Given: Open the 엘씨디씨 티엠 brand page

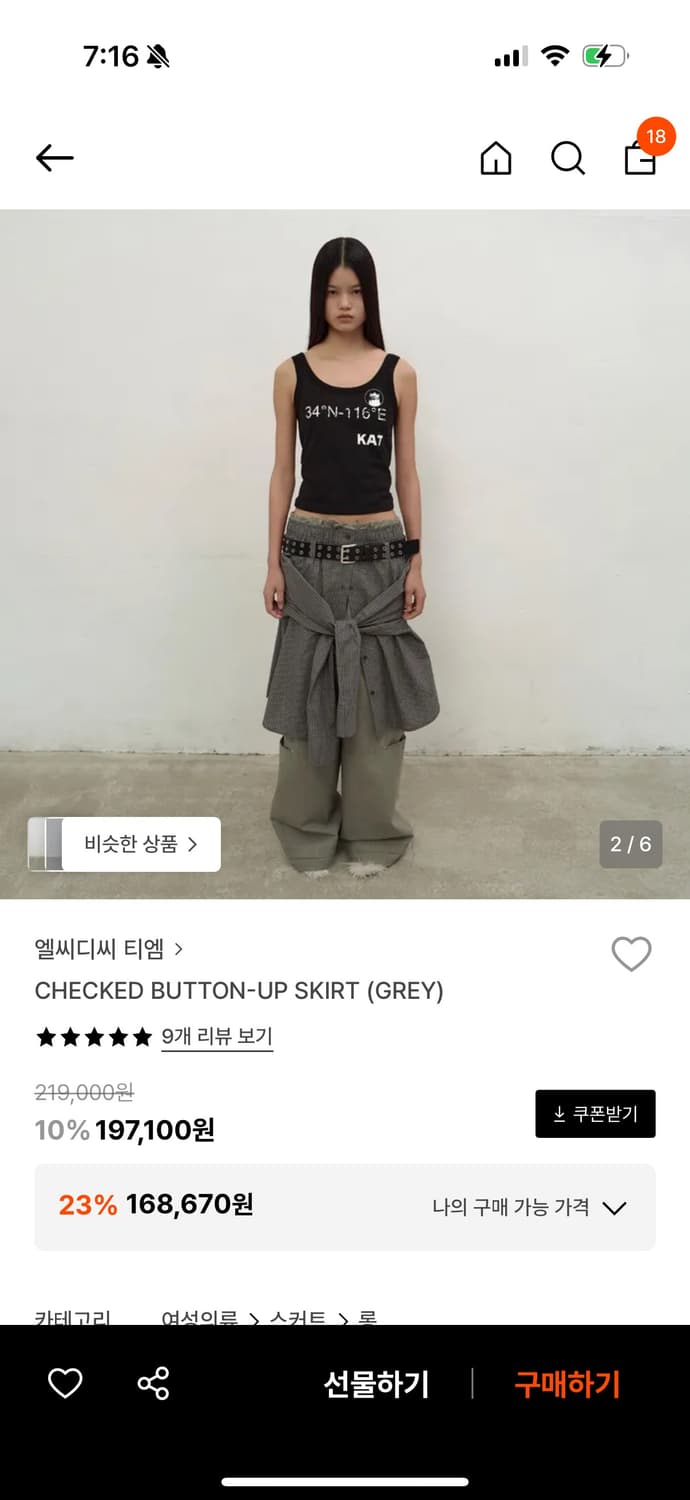Looking at the screenshot, I should pyautogui.click(x=108, y=949).
